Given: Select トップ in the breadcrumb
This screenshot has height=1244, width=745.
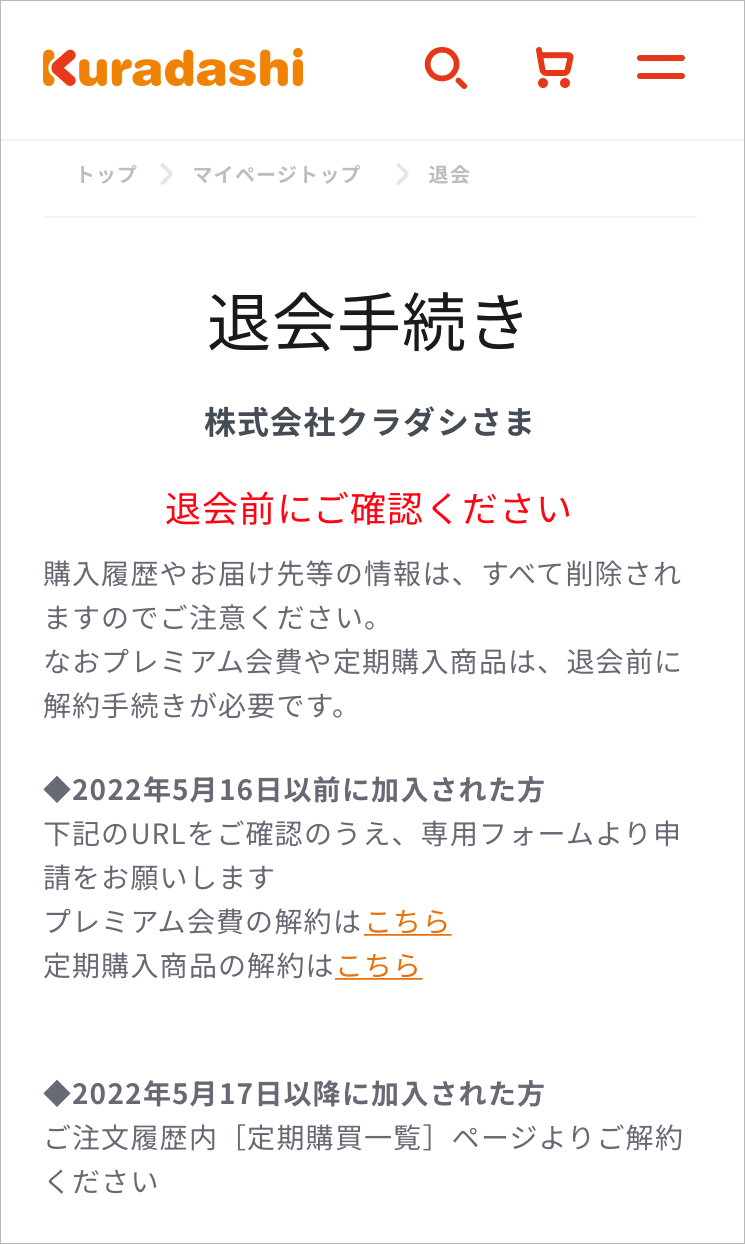Looking at the screenshot, I should click(107, 174).
